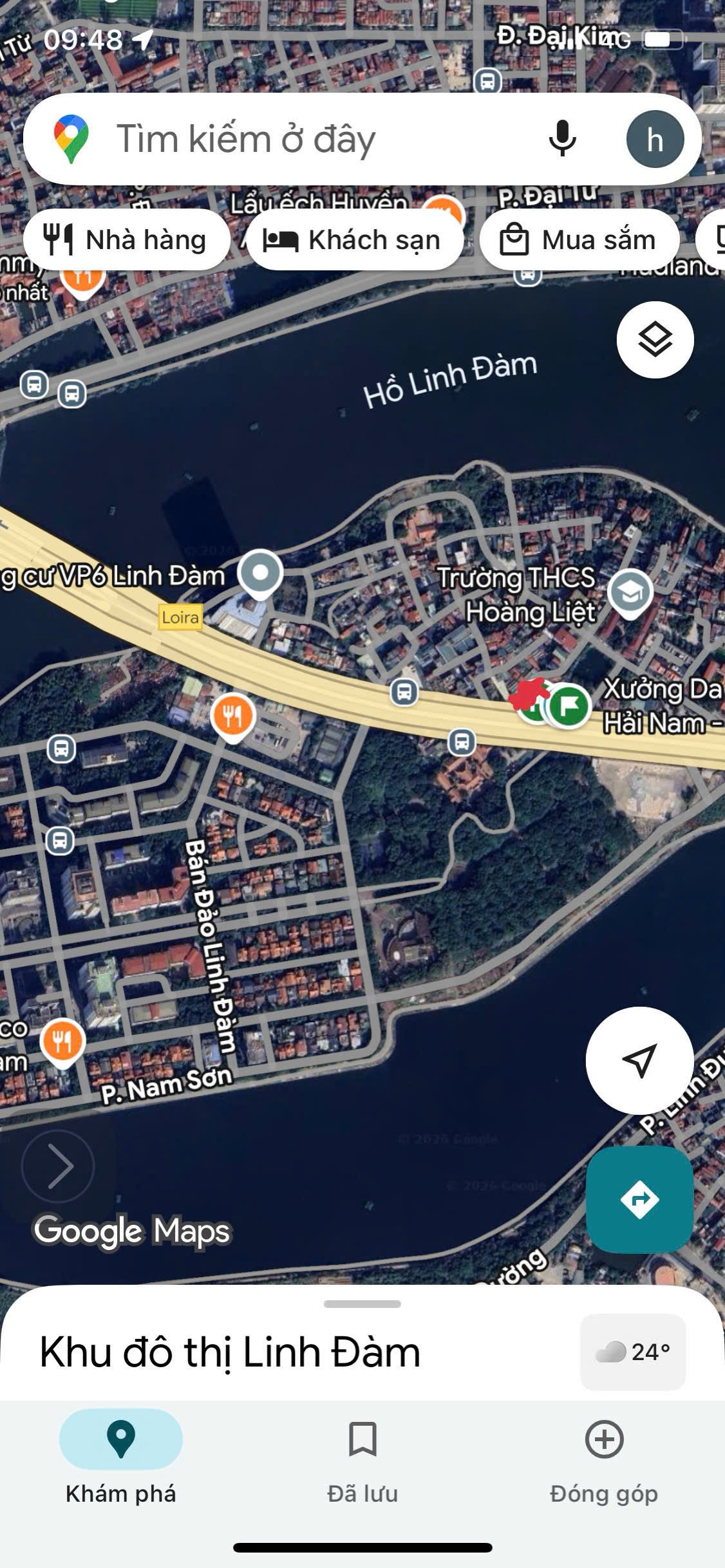Switch to the "Đã lưu" tab

click(x=362, y=1460)
